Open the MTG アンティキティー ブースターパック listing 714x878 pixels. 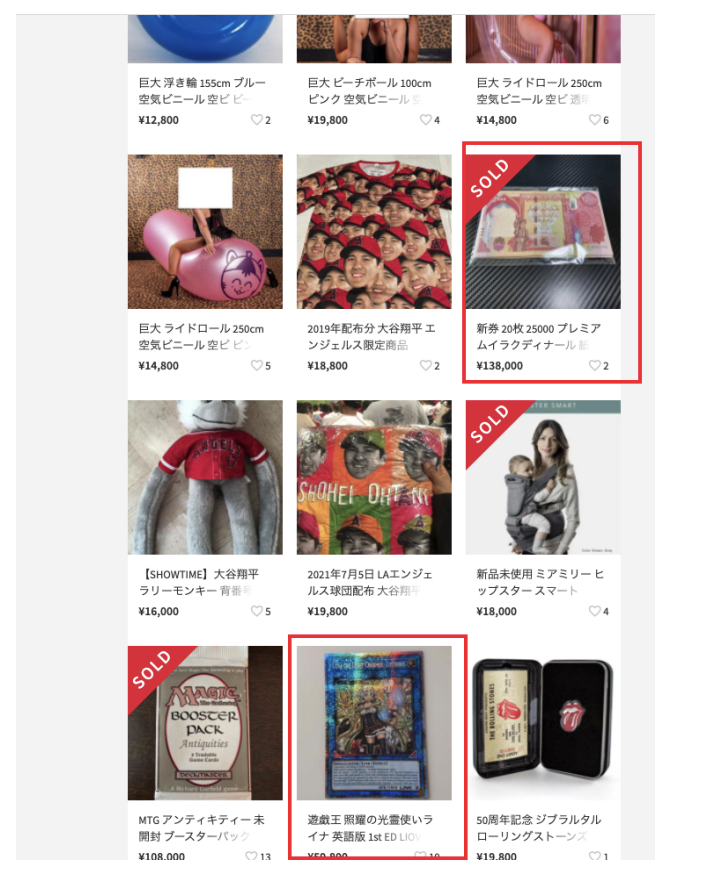205,723
